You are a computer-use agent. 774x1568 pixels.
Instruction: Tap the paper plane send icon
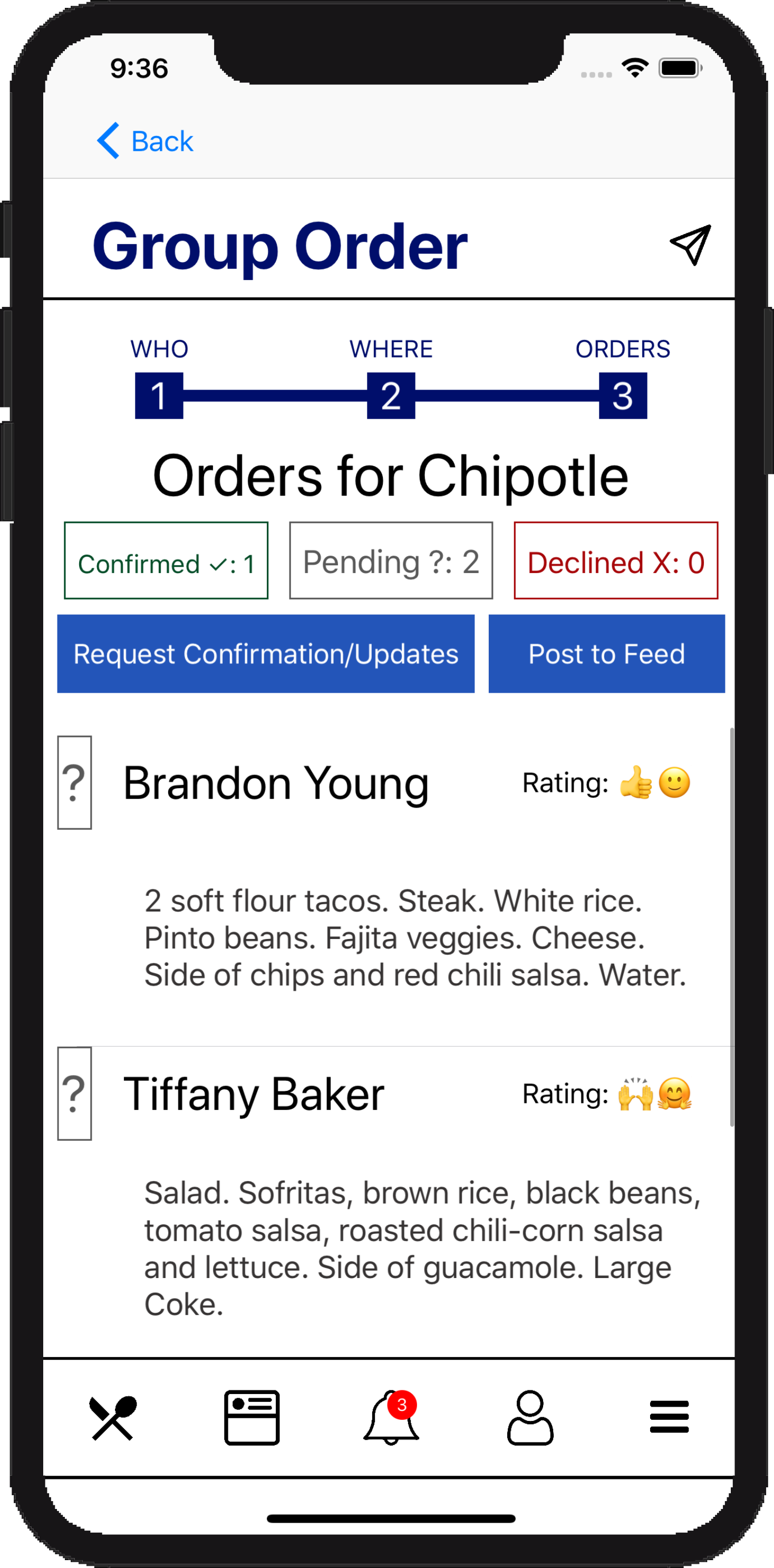(690, 245)
